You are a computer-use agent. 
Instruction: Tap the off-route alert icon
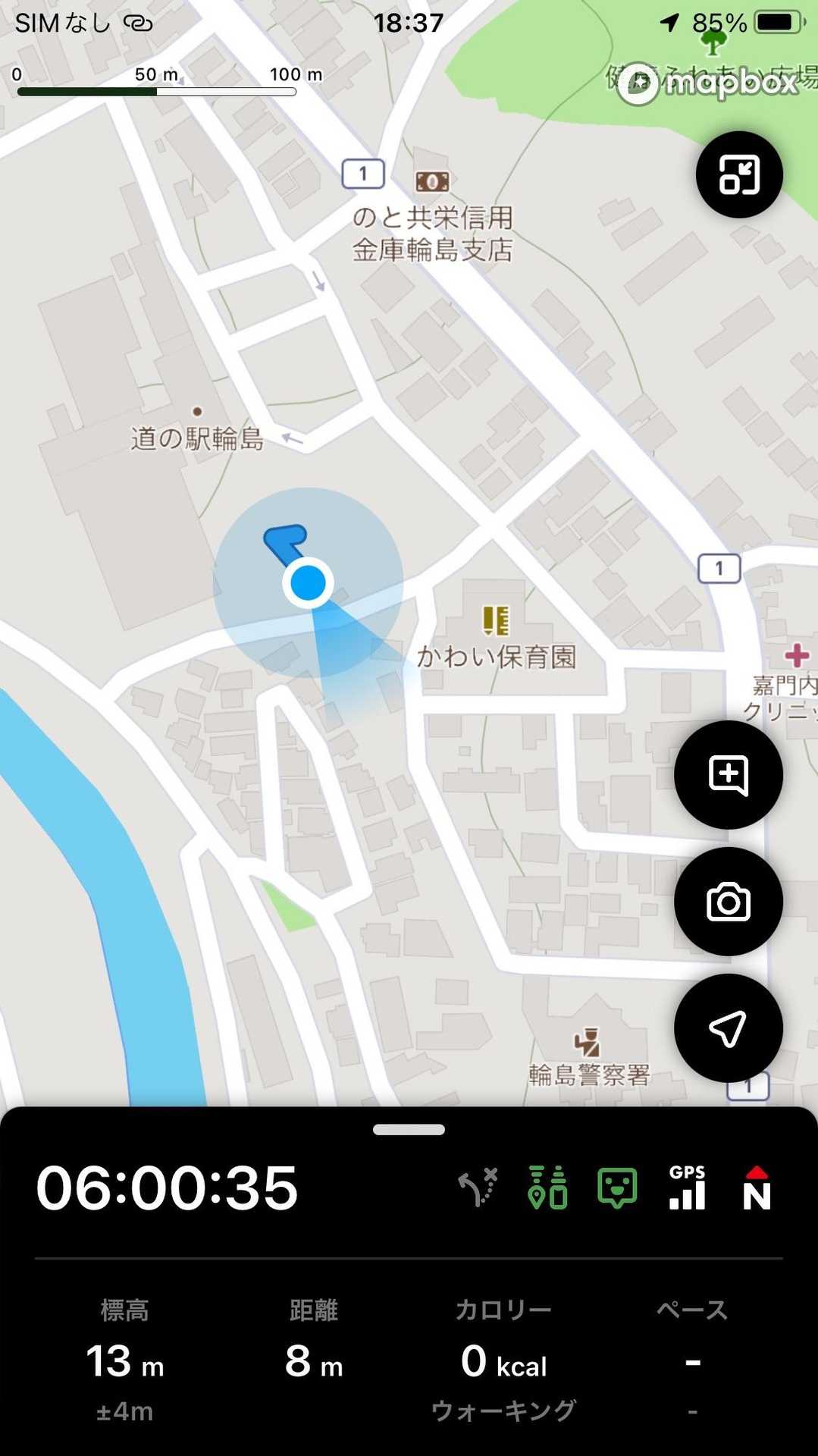(478, 1188)
